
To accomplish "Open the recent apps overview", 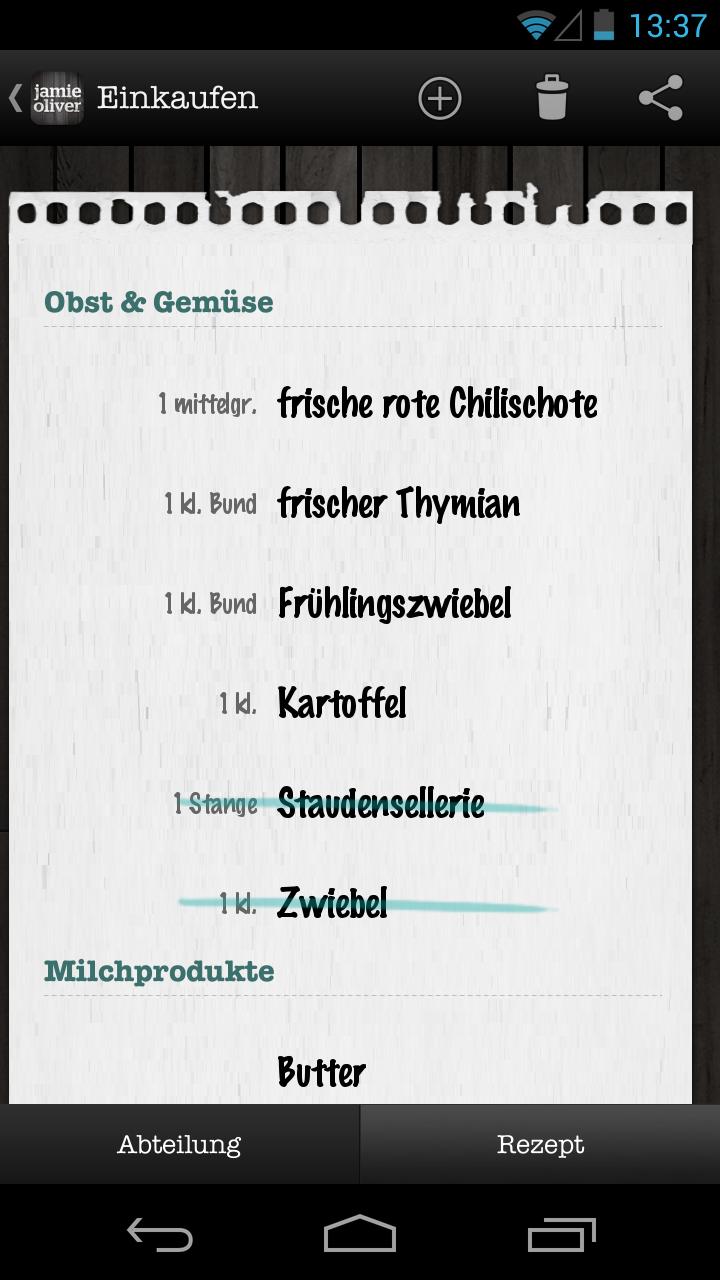I will [x=561, y=1234].
